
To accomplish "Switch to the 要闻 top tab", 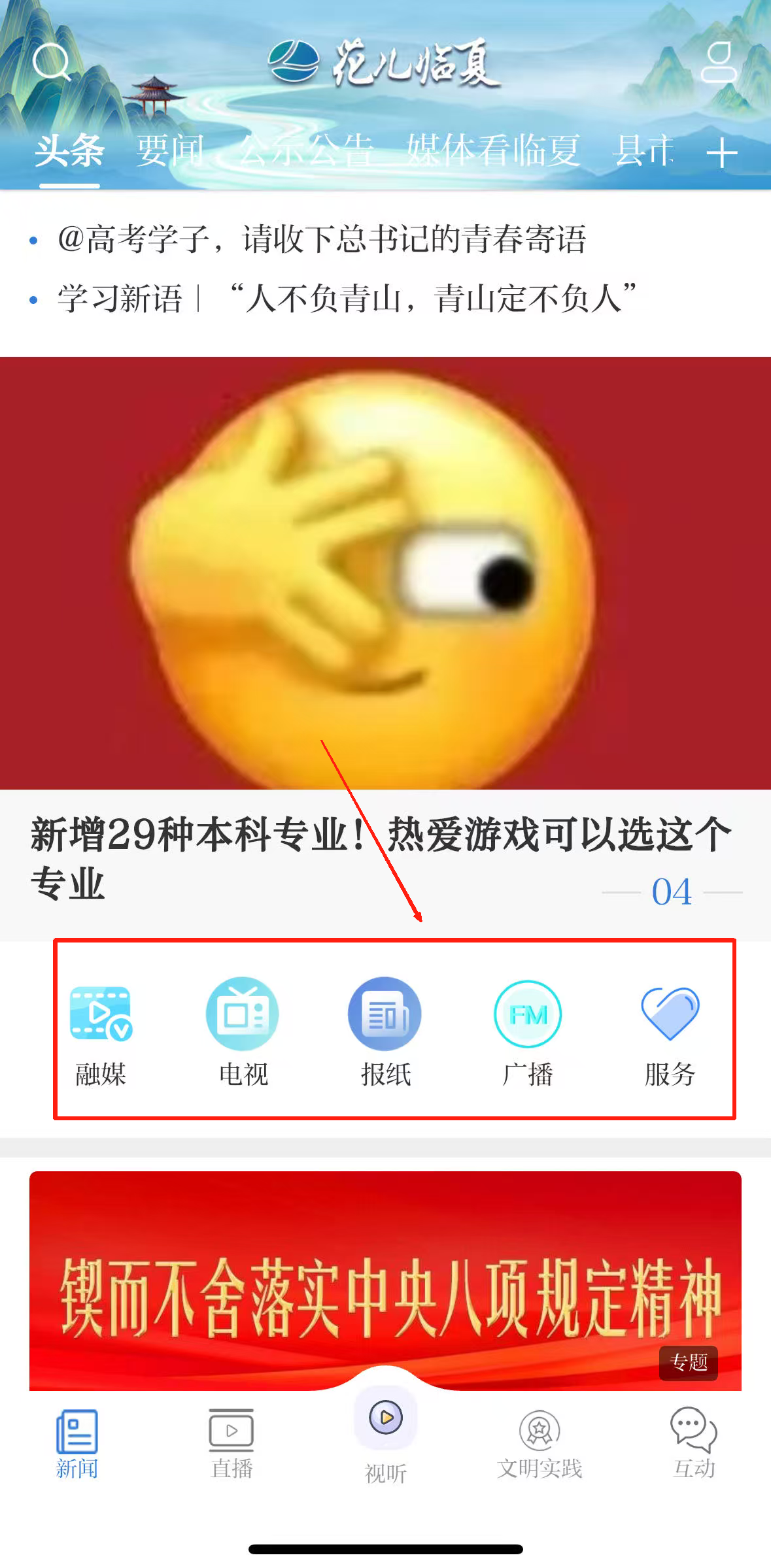I will 170,151.
